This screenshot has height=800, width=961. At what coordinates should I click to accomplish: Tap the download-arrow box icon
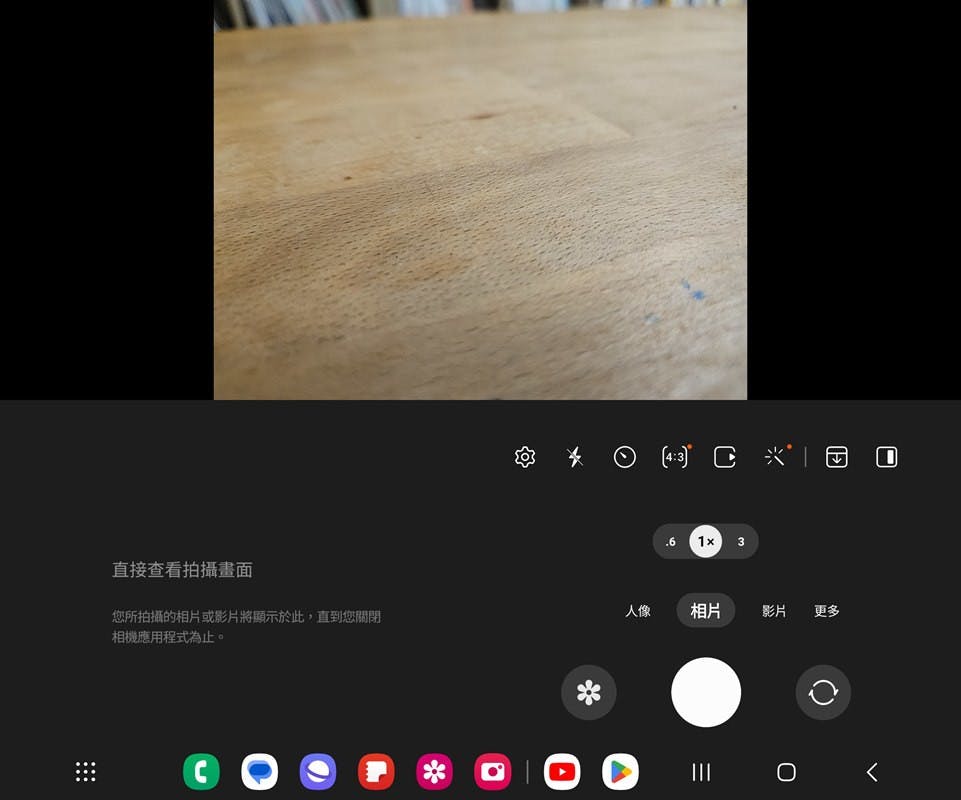[x=837, y=457]
